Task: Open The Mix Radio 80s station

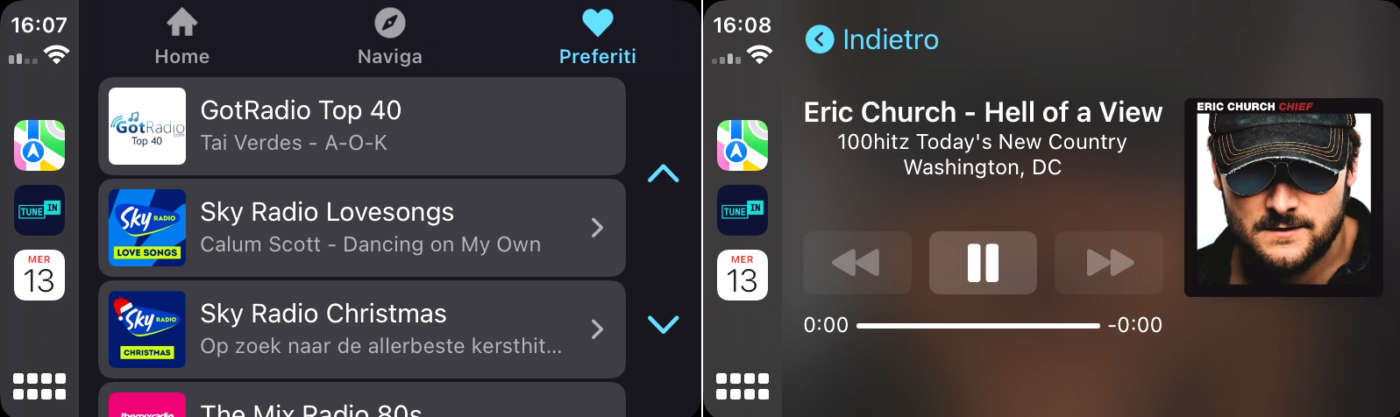Action: point(362,403)
